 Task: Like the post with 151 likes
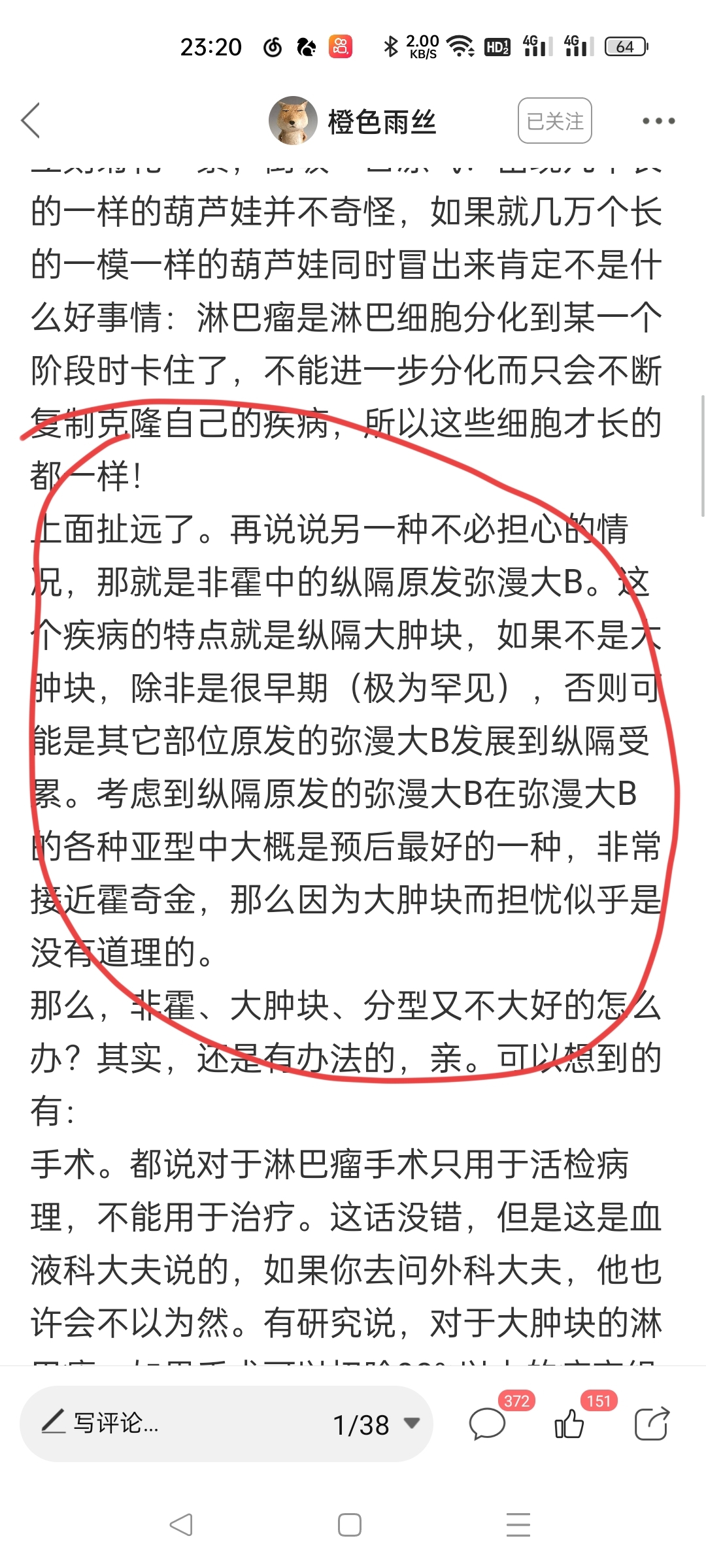tap(569, 1424)
